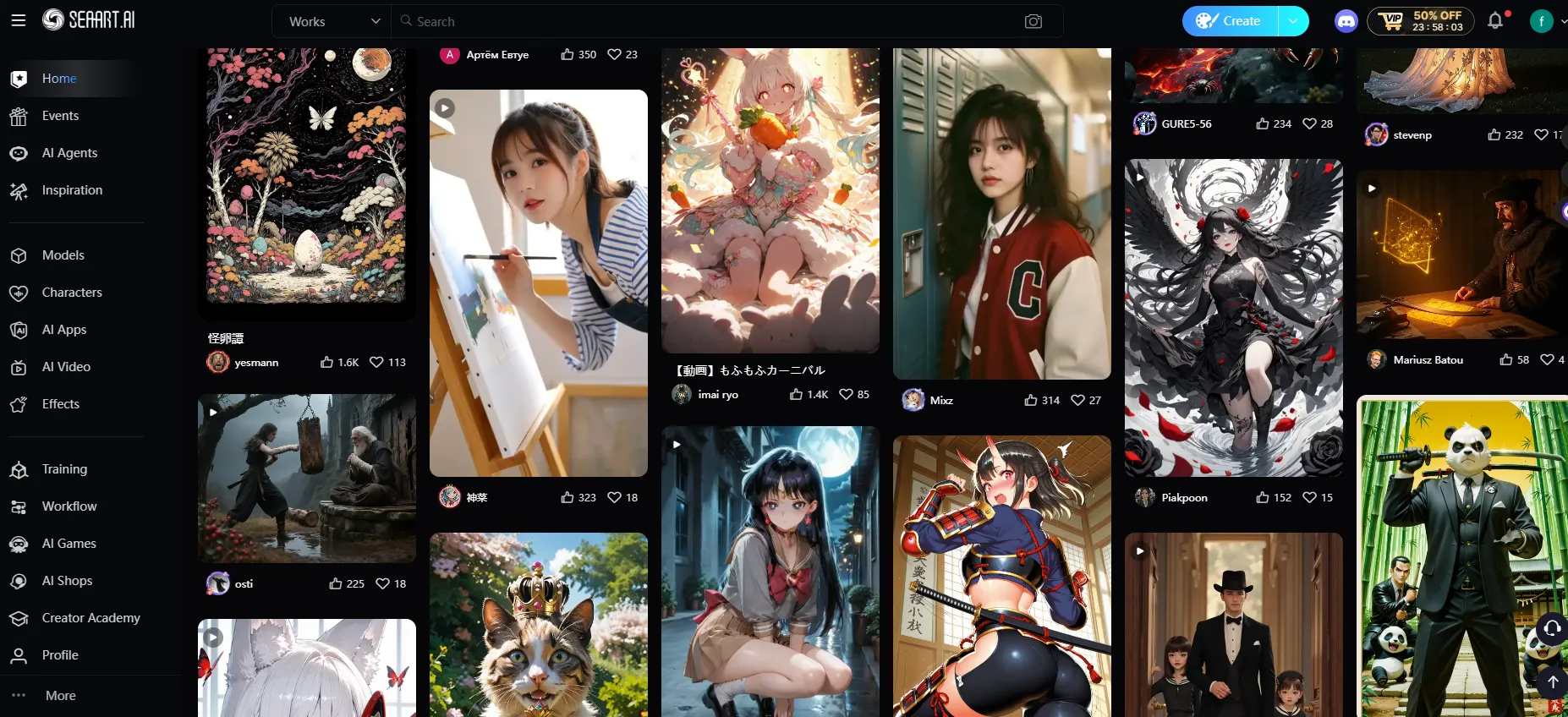Open the Discord link icon
Screen dimensions: 1568x717
1346,21
